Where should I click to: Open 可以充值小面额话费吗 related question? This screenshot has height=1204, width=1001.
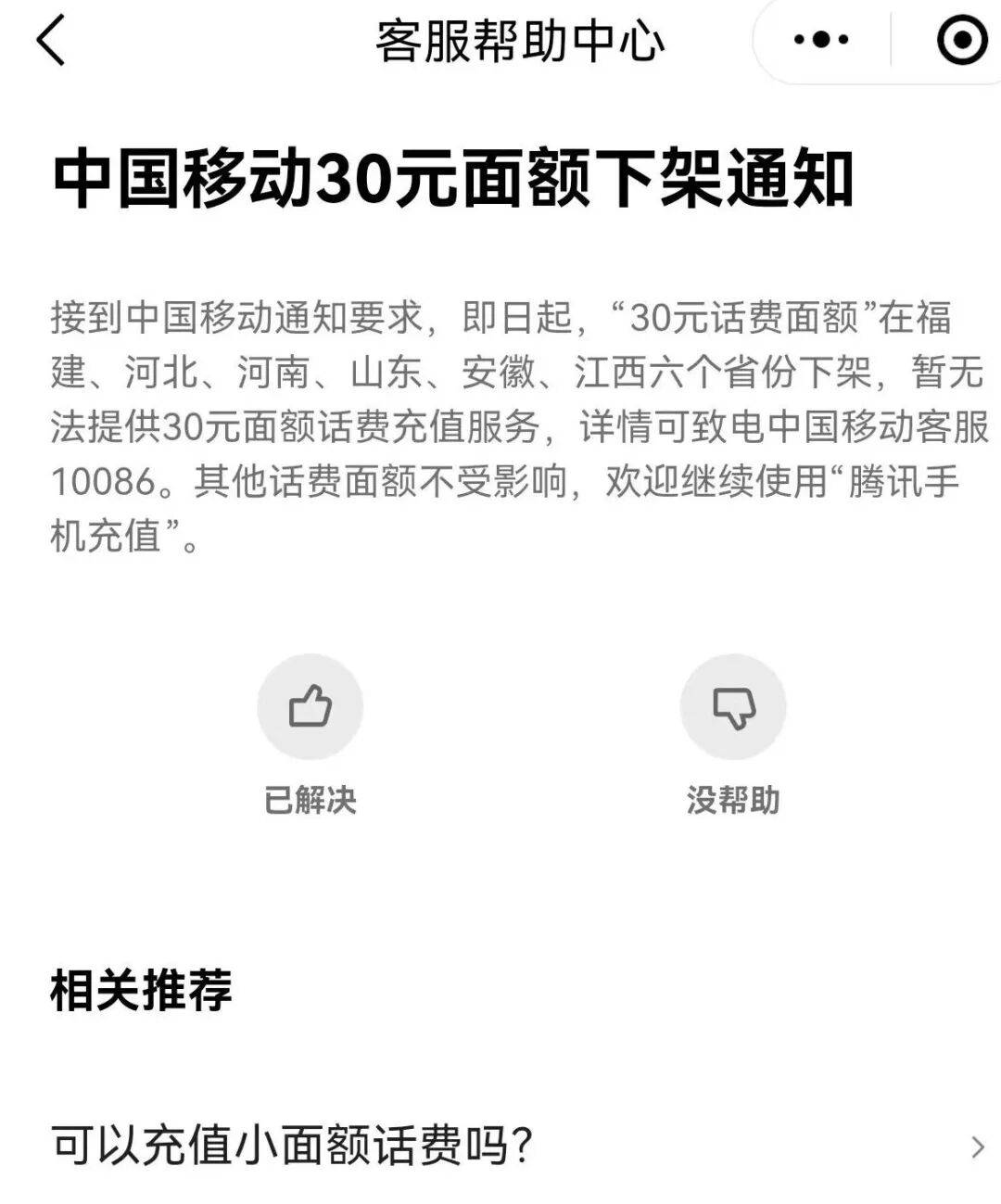pyautogui.click(x=500, y=1146)
